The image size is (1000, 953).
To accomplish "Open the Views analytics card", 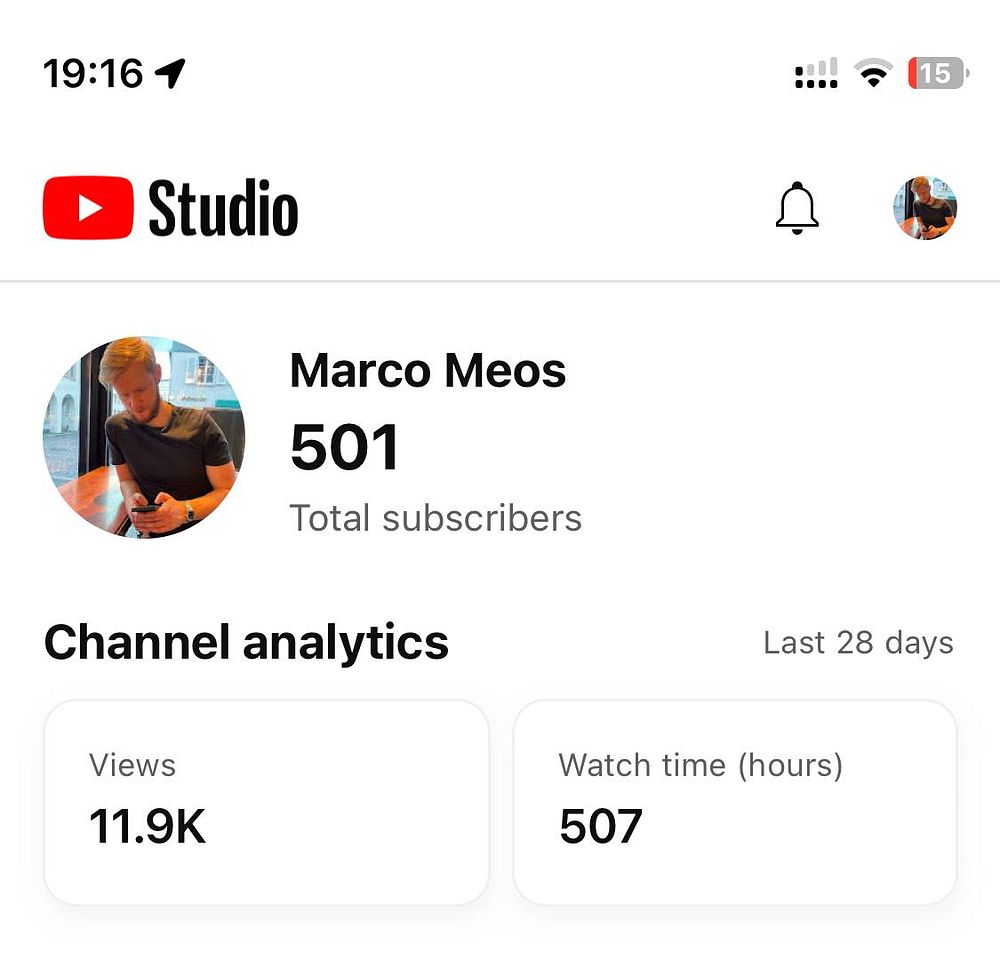I will [266, 802].
